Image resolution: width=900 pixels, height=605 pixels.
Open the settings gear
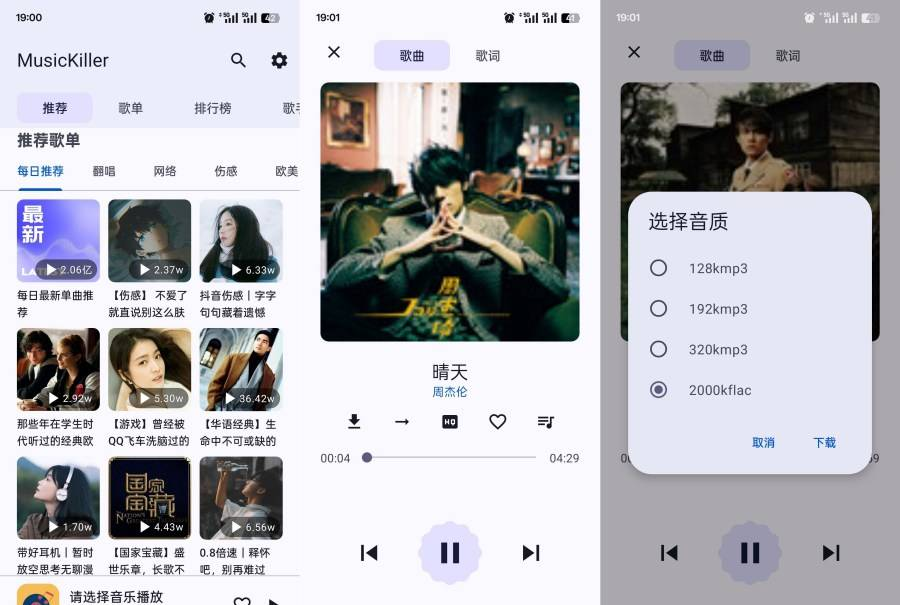[x=279, y=60]
